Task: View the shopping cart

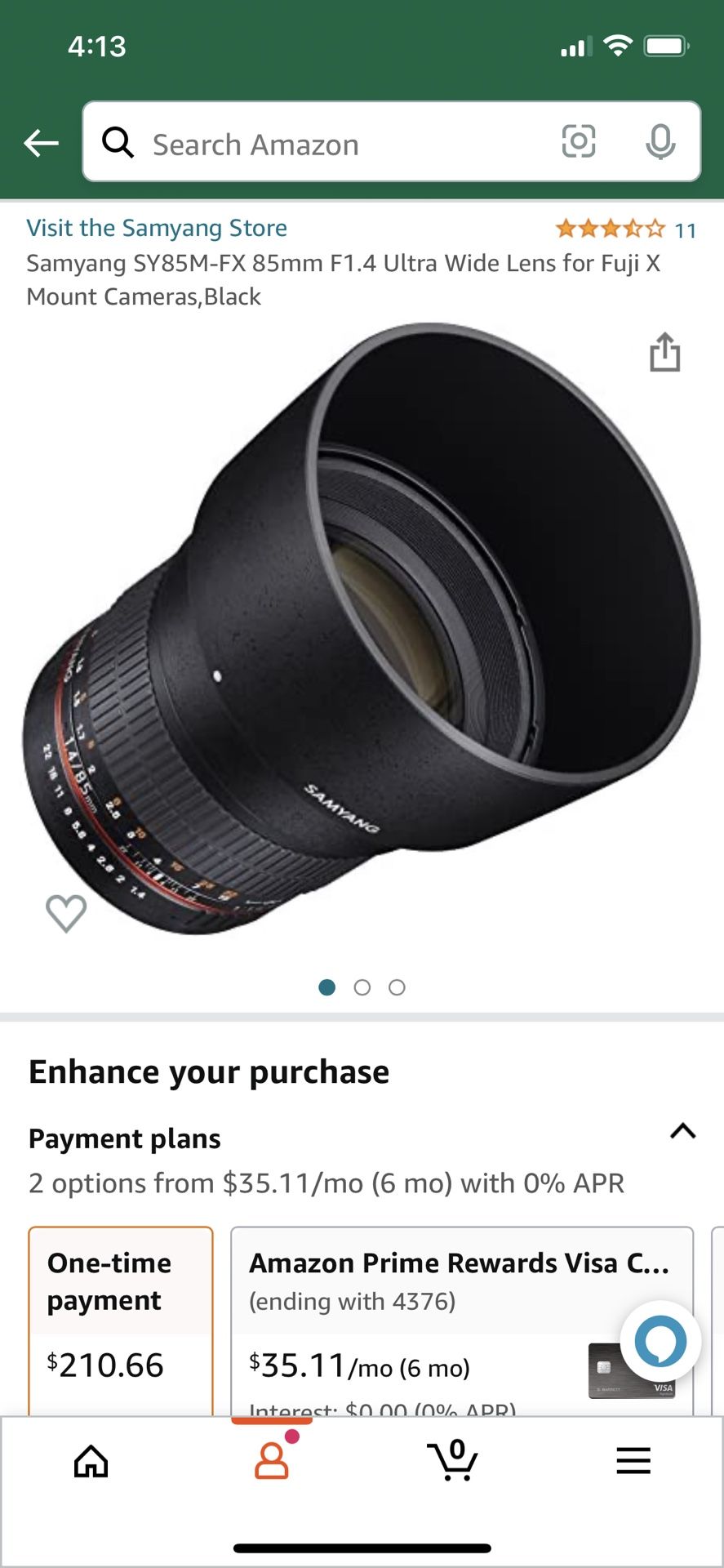Action: [453, 1462]
